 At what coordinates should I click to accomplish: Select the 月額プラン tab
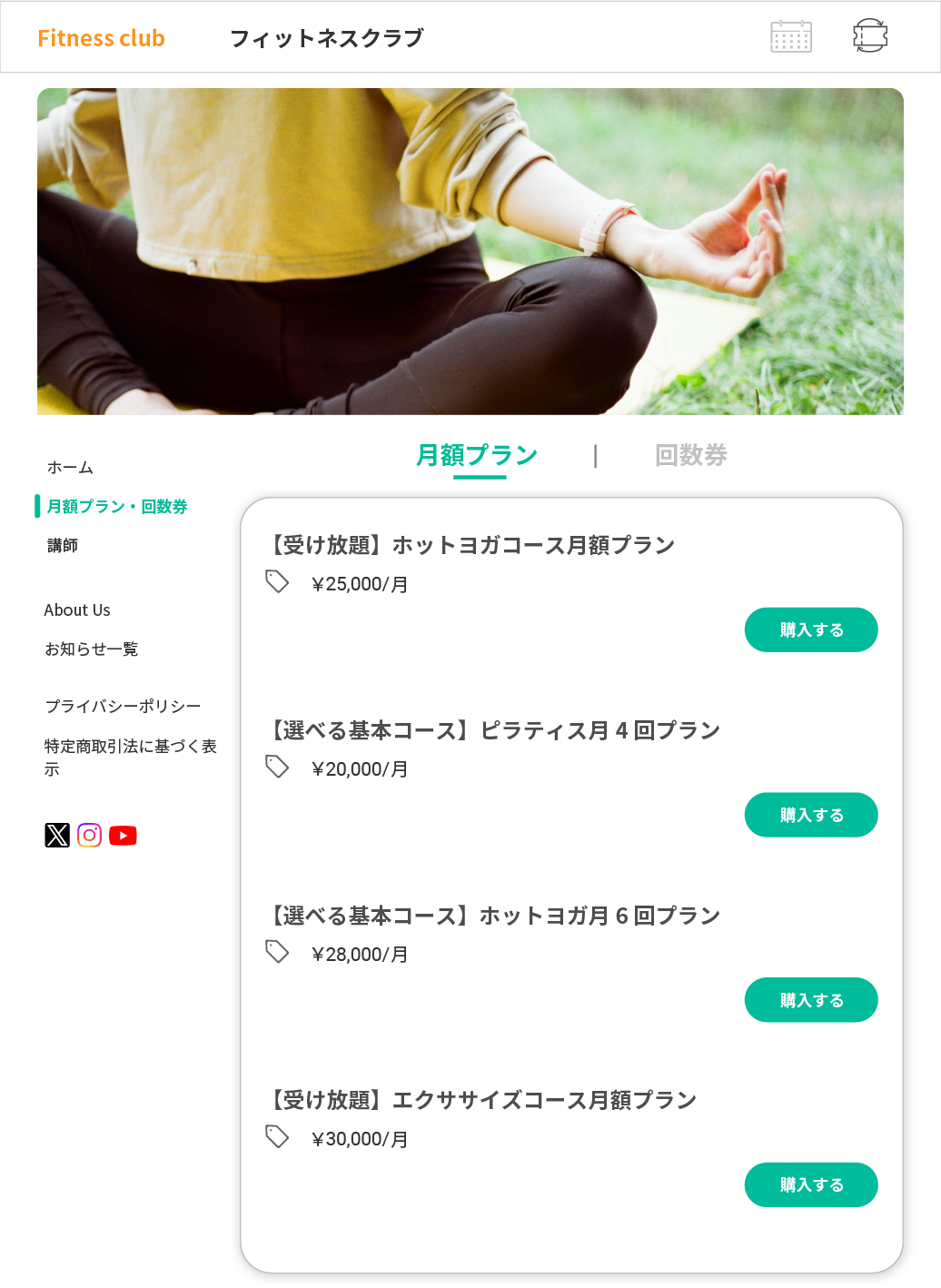point(477,455)
